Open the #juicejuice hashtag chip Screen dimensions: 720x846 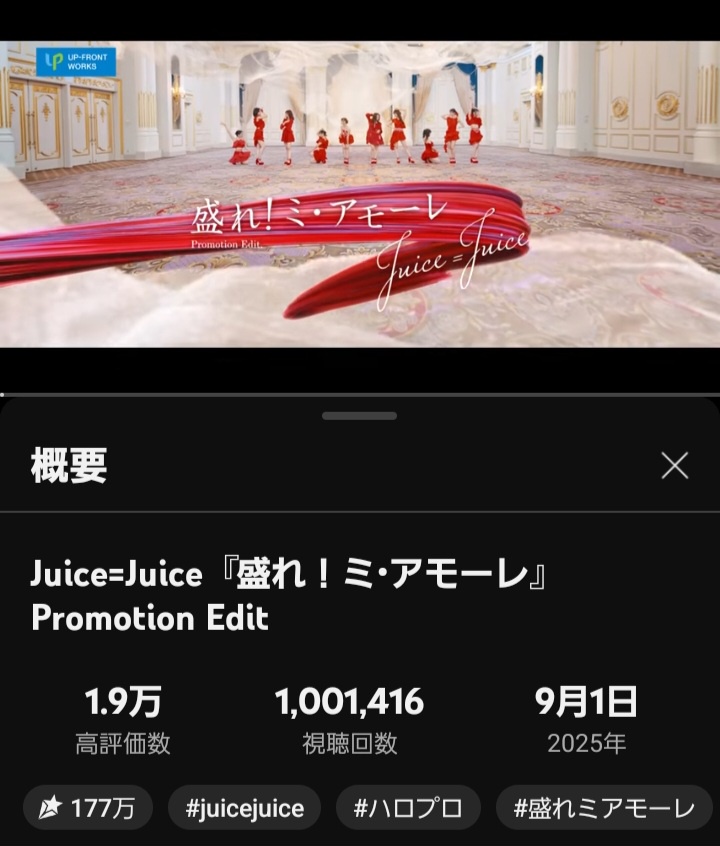pyautogui.click(x=244, y=808)
